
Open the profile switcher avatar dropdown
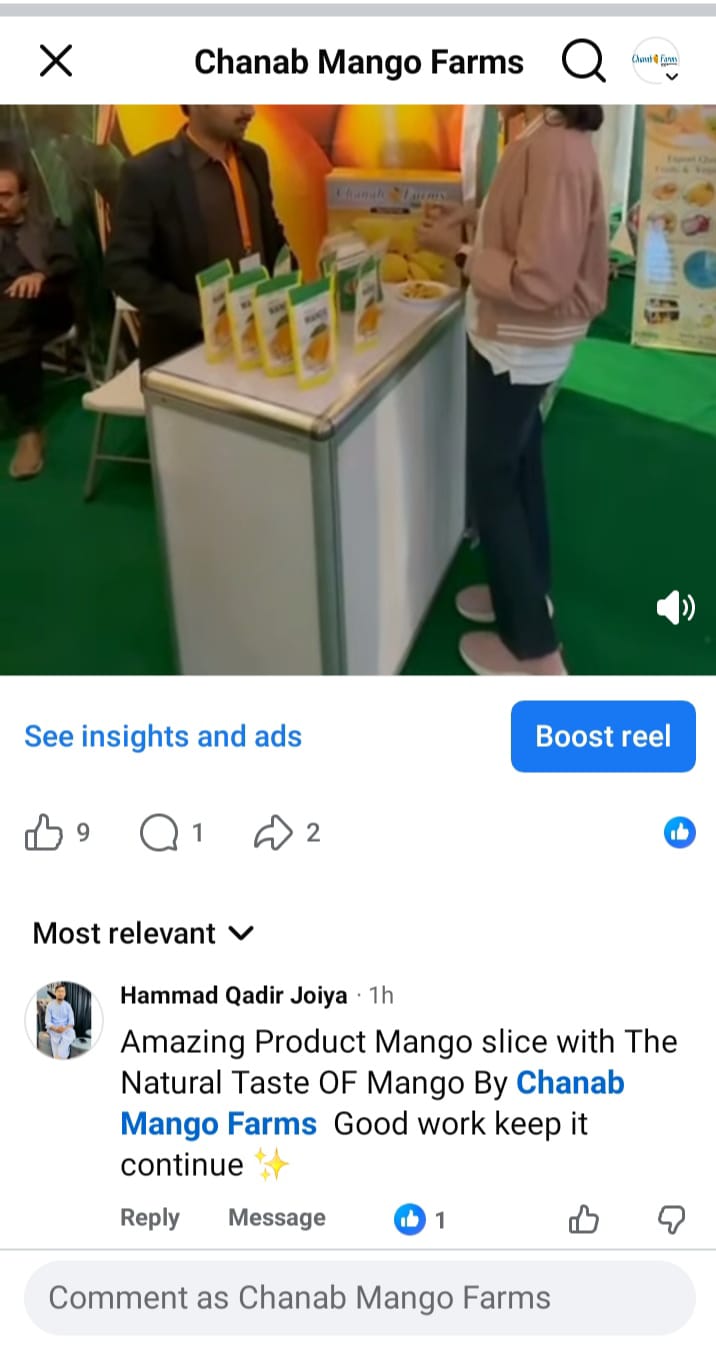656,62
